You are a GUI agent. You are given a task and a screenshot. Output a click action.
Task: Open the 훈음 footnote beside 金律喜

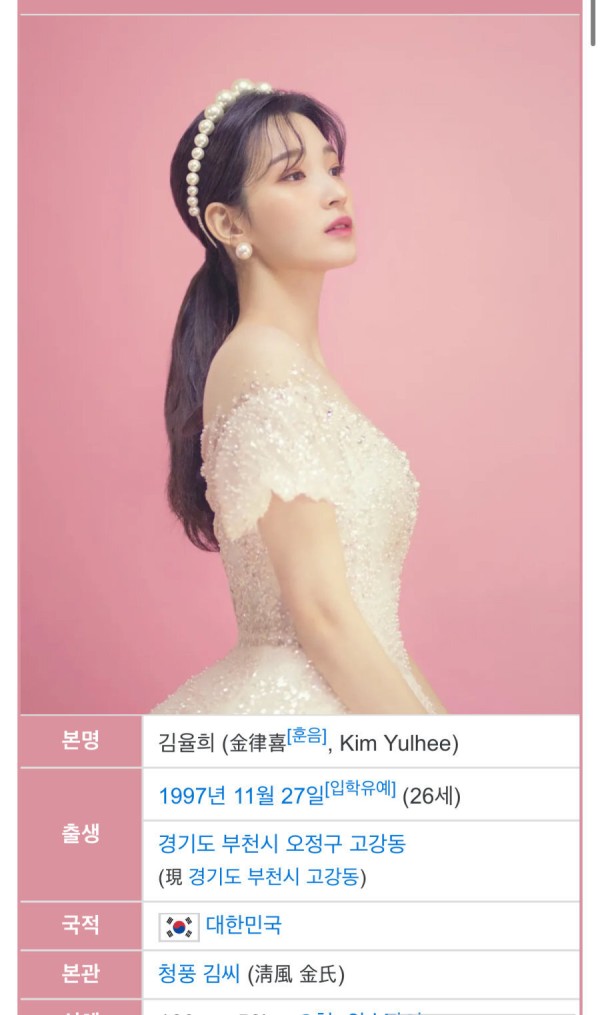click(307, 736)
